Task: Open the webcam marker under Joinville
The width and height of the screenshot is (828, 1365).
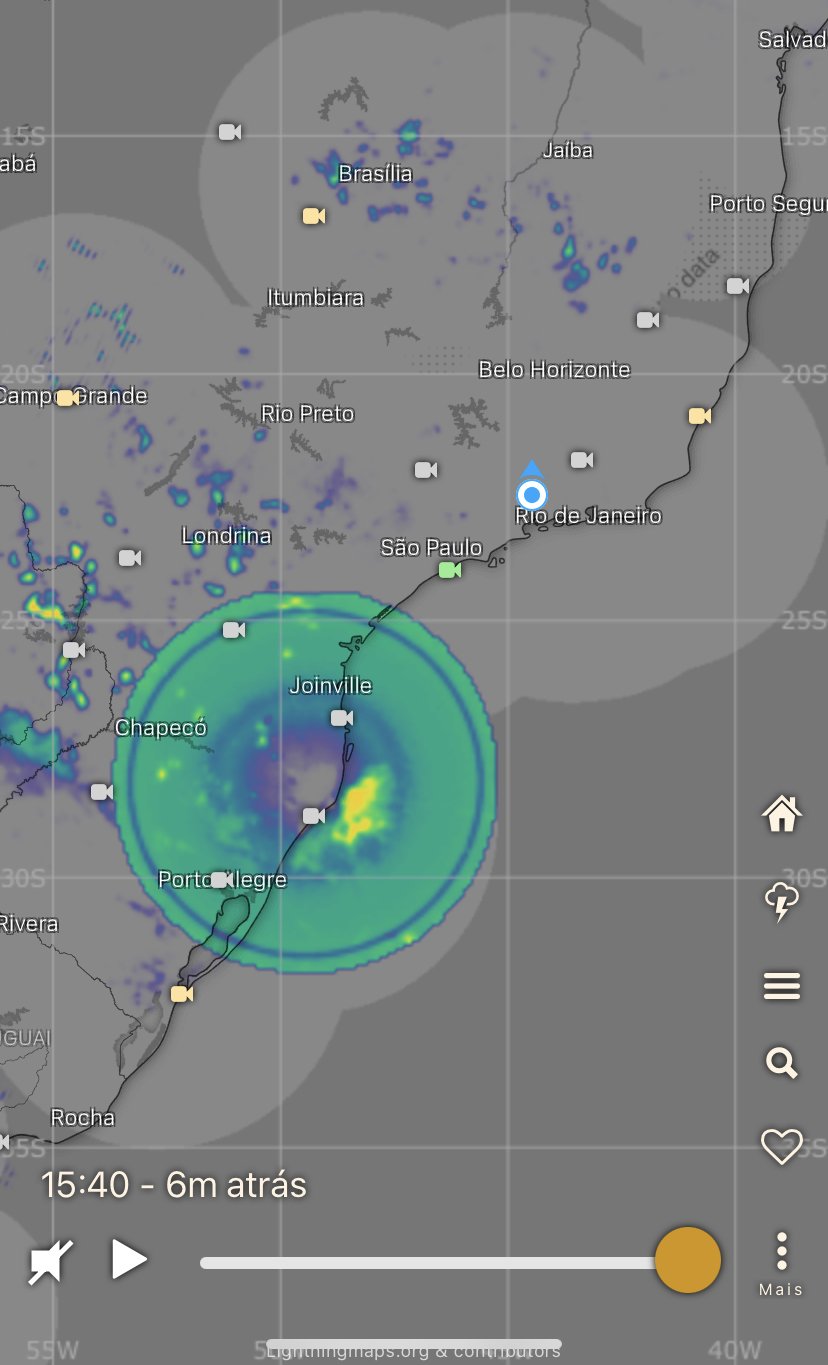Action: click(x=342, y=718)
